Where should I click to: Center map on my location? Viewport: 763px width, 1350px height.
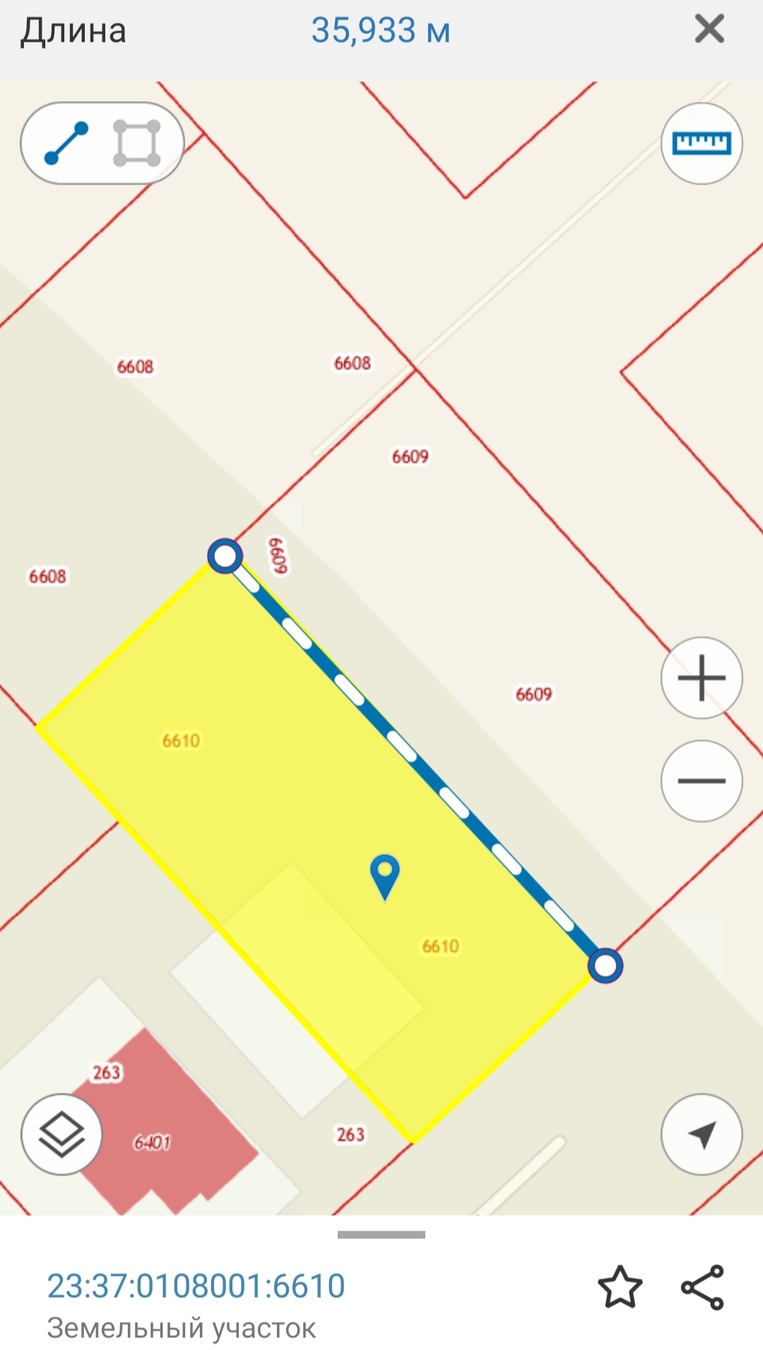(x=701, y=1134)
